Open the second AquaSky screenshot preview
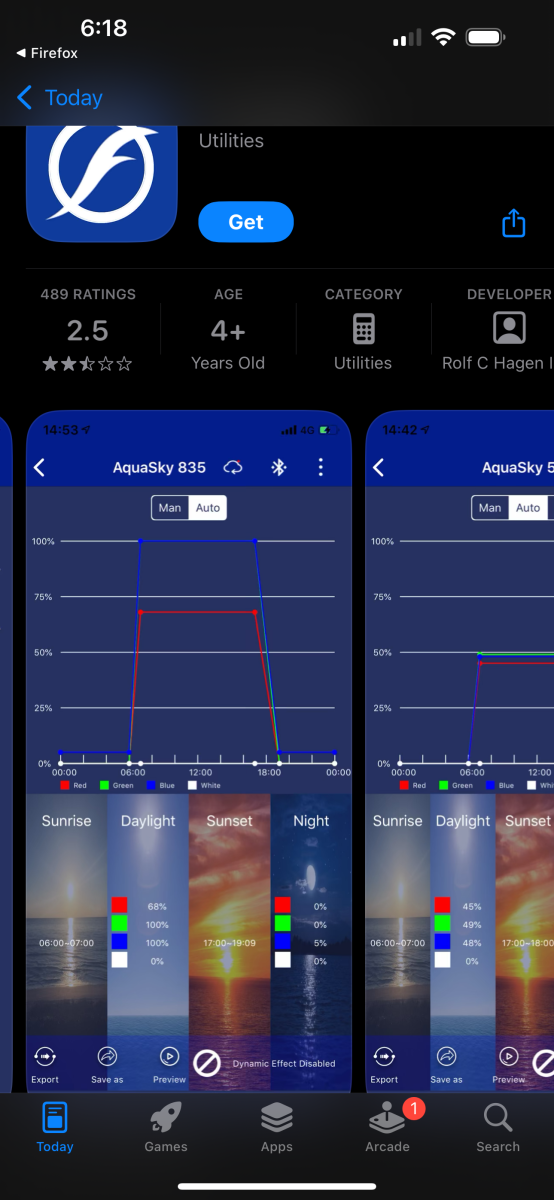This screenshot has width=554, height=1200. (x=460, y=752)
